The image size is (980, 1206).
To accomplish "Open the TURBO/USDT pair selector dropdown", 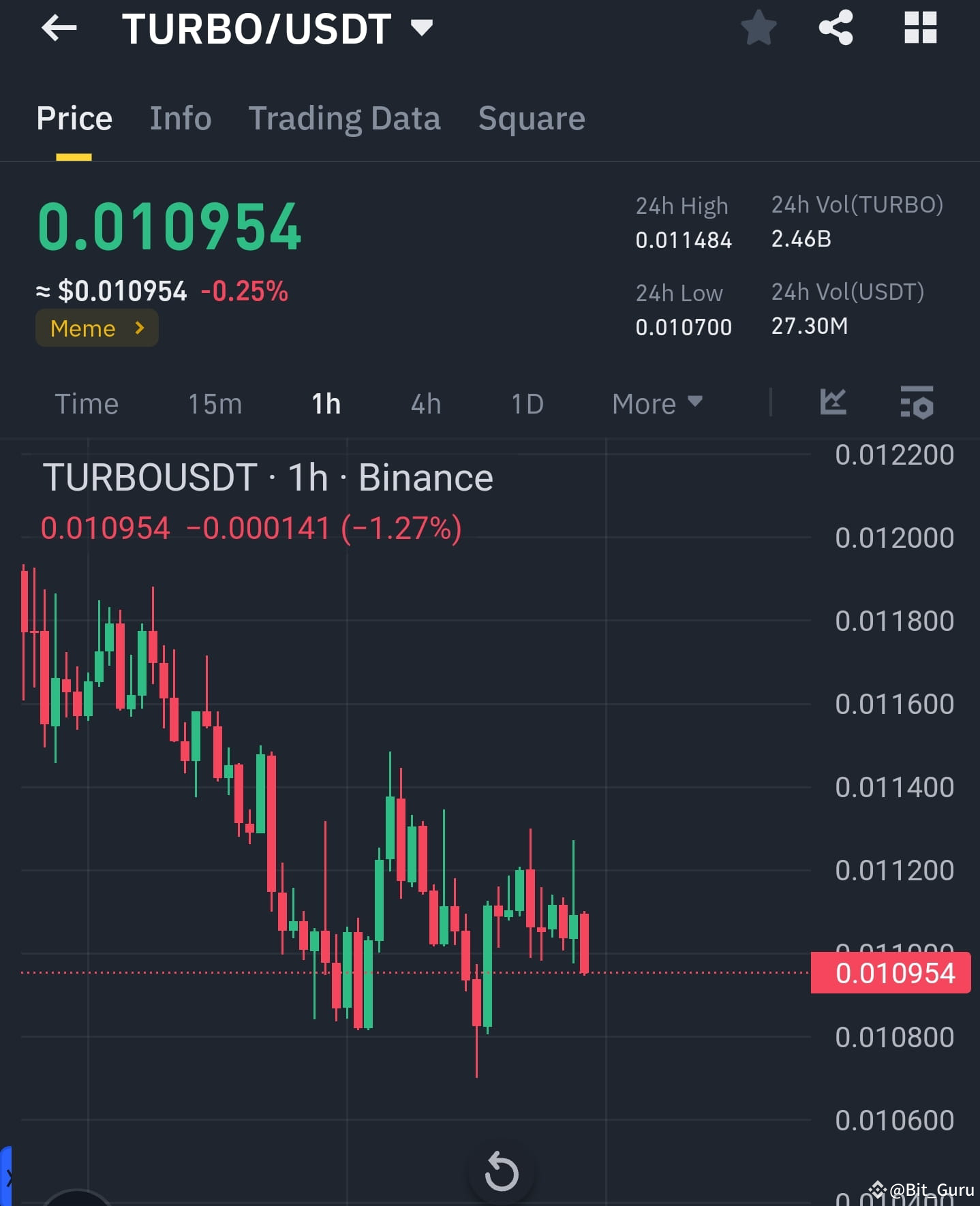I will pos(422,29).
